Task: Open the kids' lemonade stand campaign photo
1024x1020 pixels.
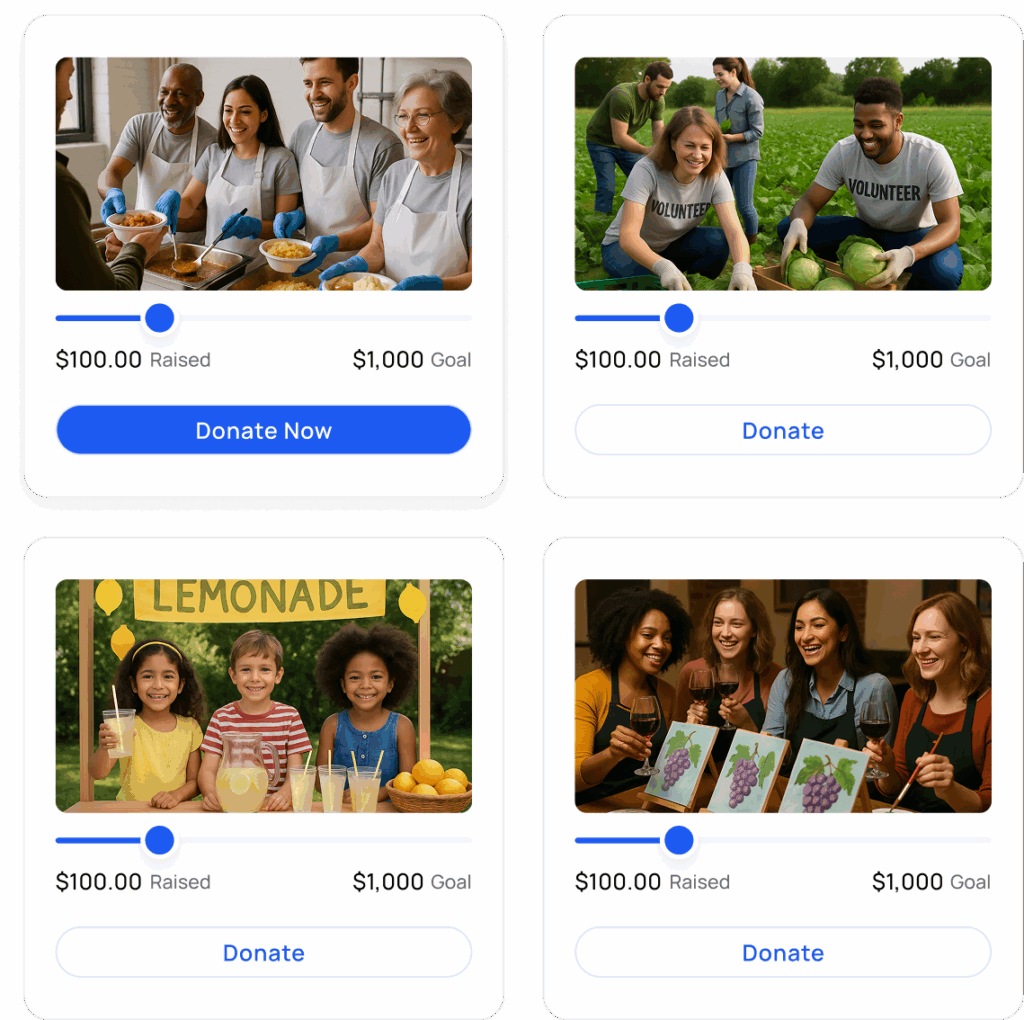Action: point(263,696)
